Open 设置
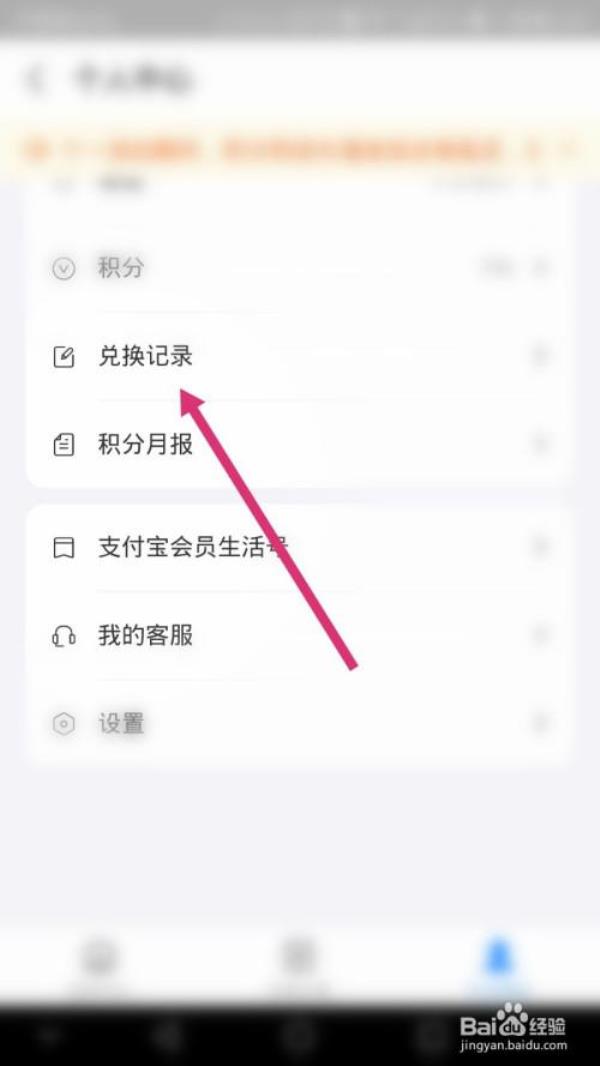Screen dimensions: 600x1066 coord(300,723)
